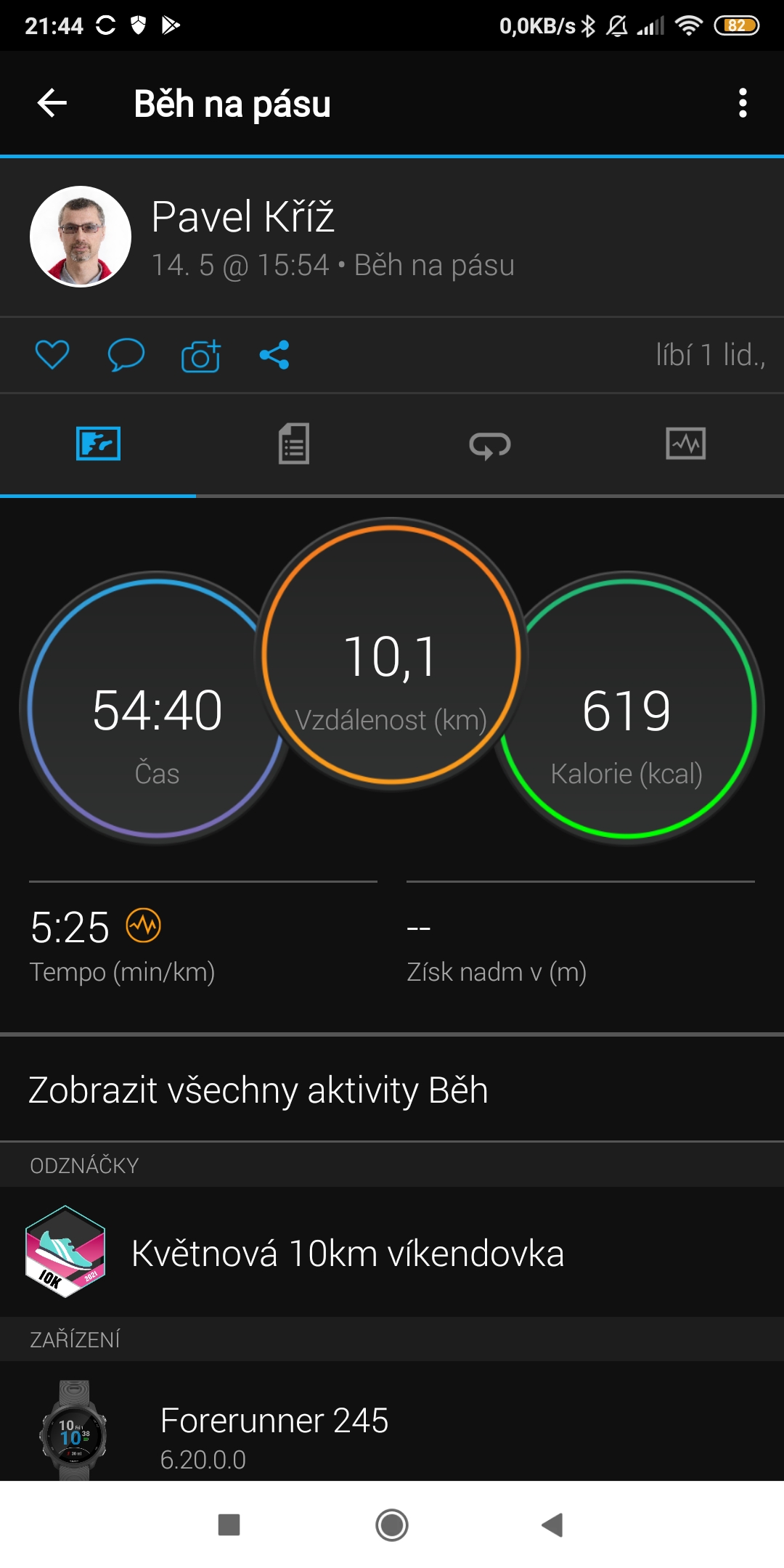784x1568 pixels.
Task: Open Pavel Kříž's profile picture
Action: [x=81, y=237]
